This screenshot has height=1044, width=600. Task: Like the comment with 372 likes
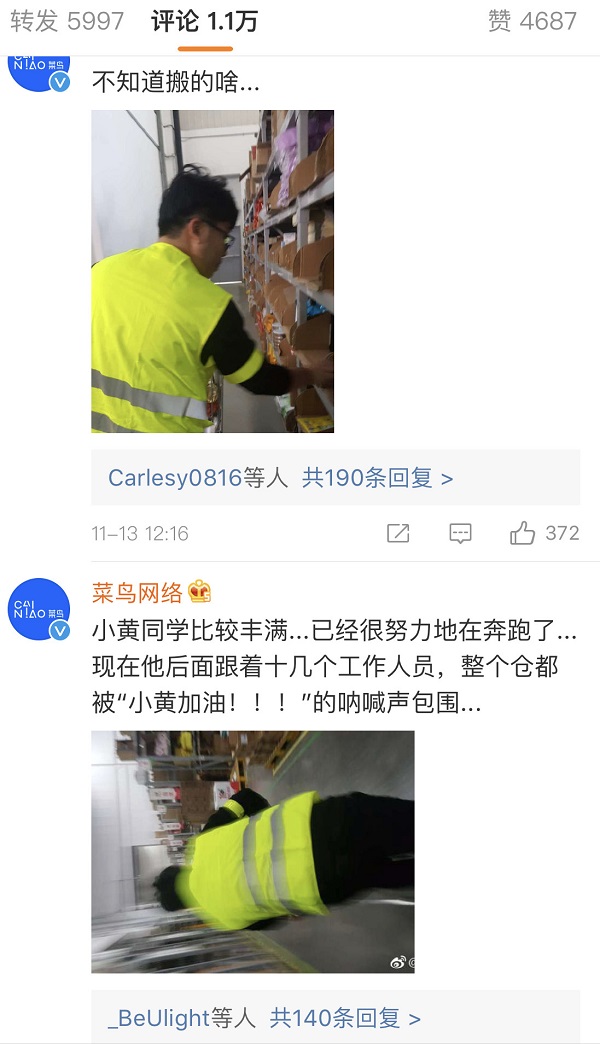click(522, 533)
